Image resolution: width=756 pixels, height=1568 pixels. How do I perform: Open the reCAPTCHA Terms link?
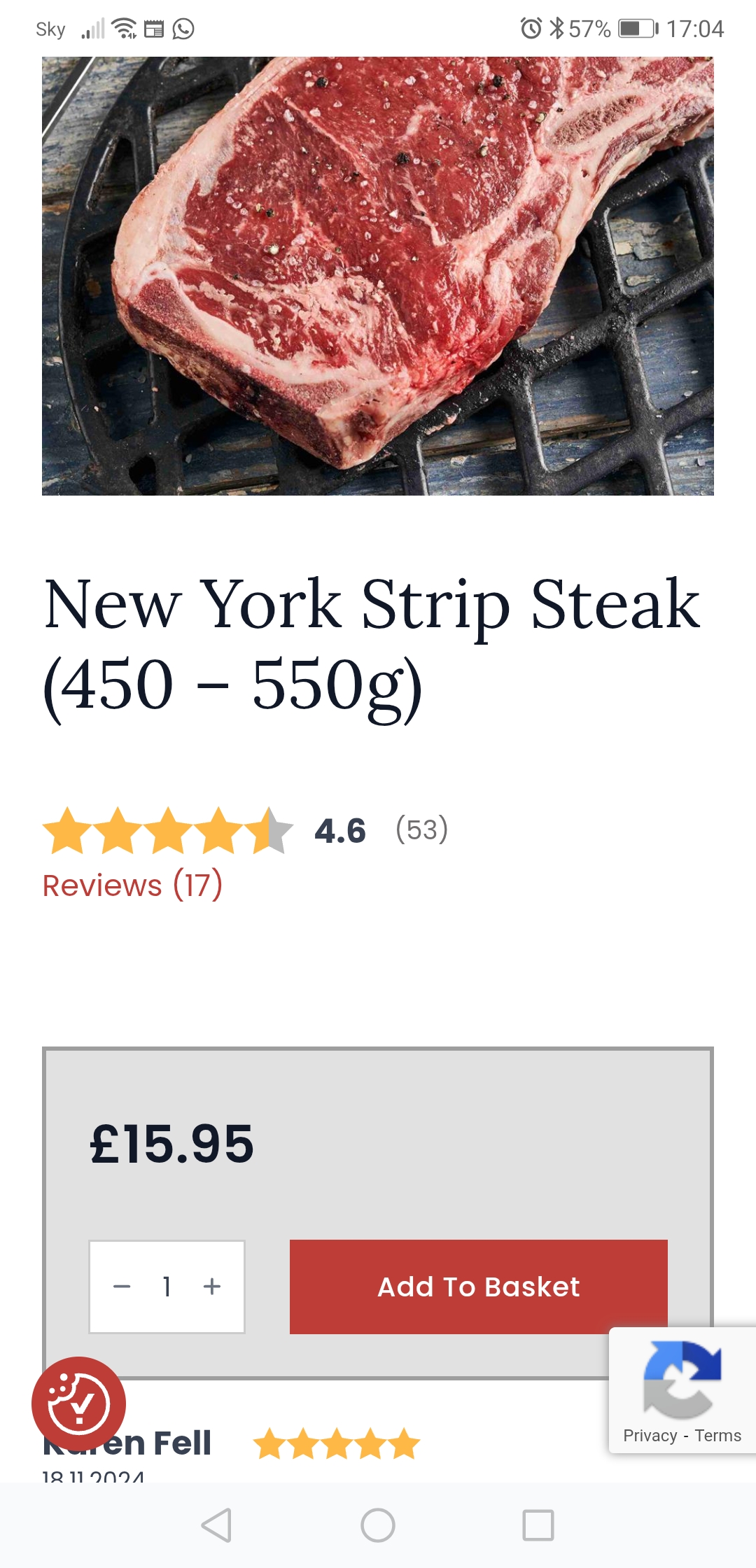coord(717,1436)
